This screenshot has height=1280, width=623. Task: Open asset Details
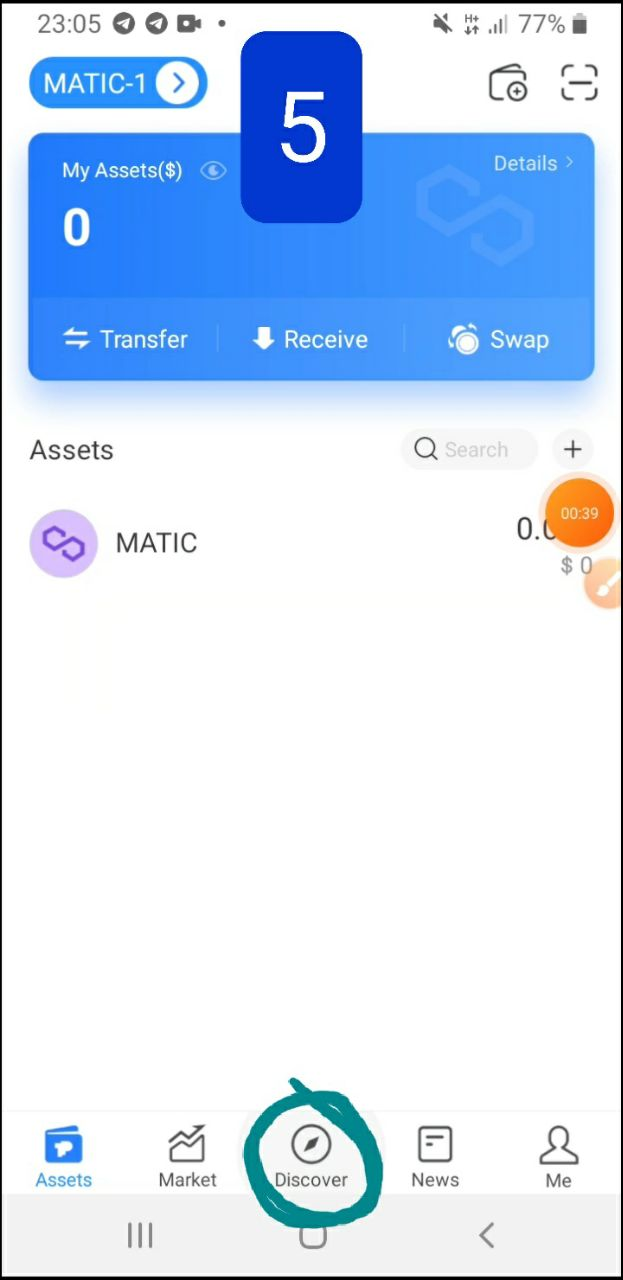(533, 163)
